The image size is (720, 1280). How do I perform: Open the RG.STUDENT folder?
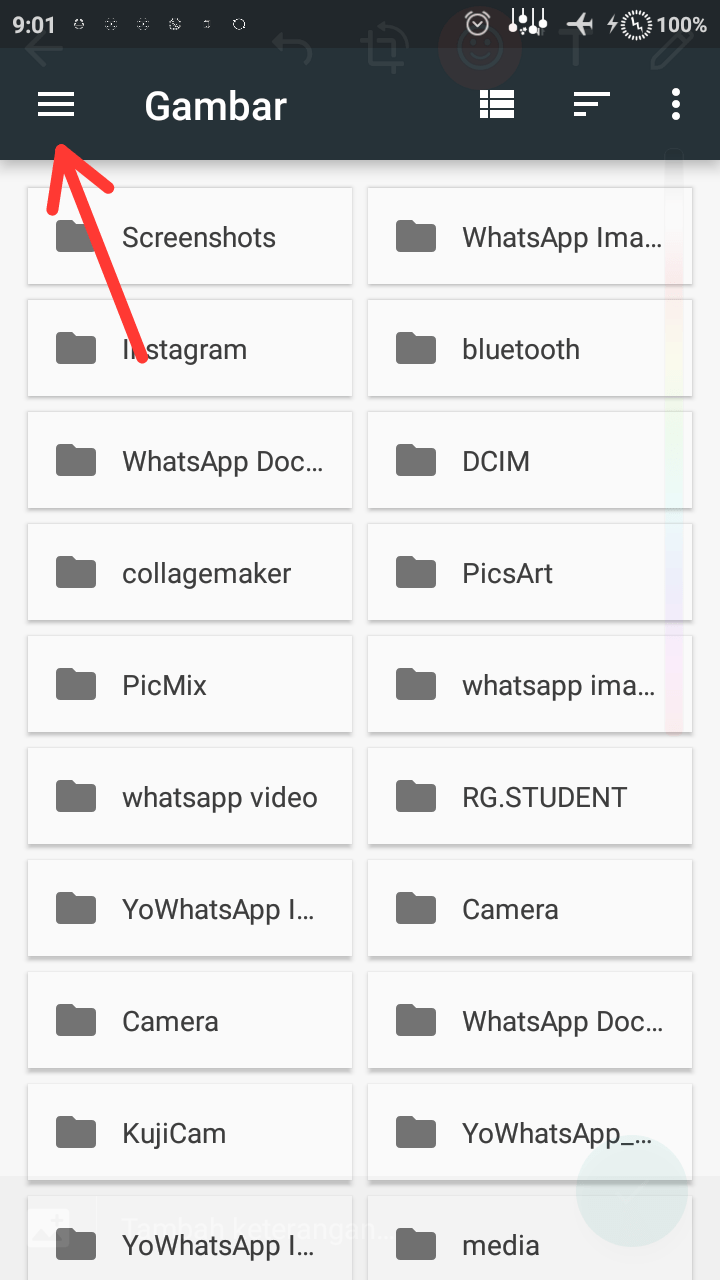530,797
